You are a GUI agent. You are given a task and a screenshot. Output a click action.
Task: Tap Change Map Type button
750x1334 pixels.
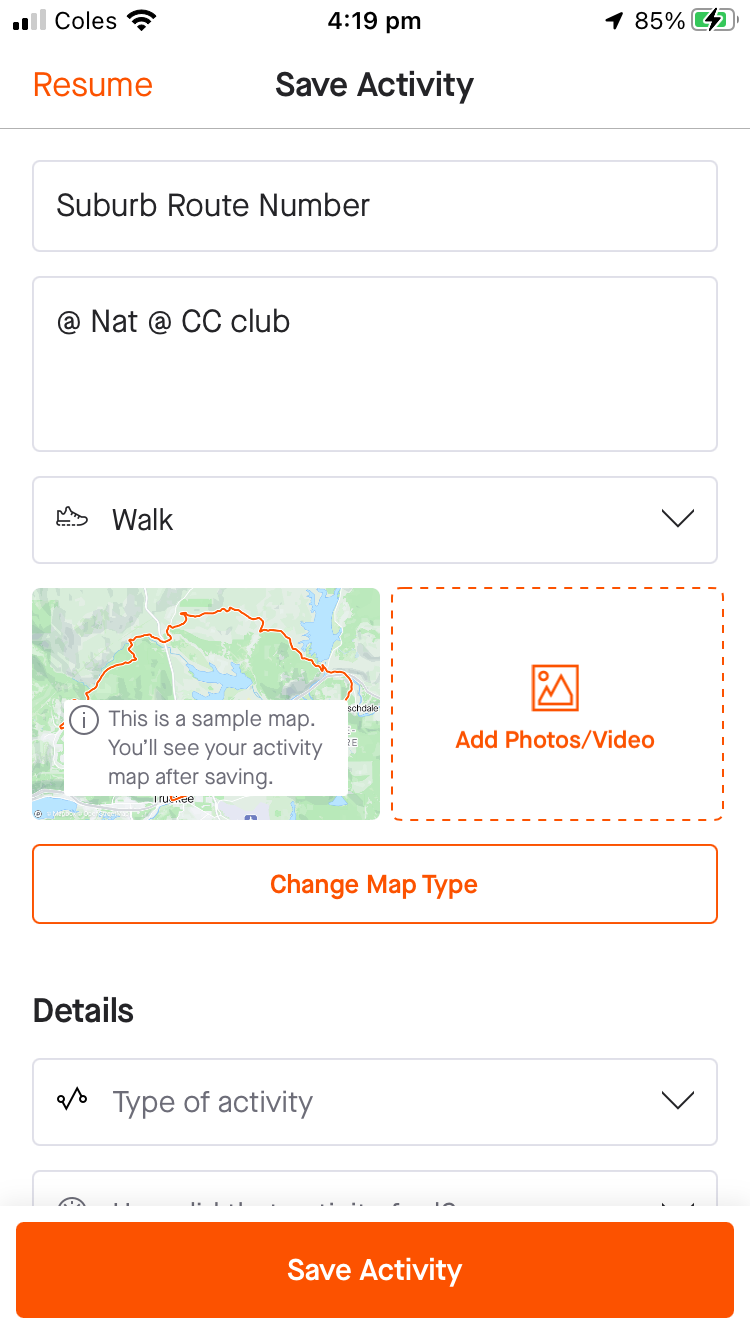pos(375,884)
